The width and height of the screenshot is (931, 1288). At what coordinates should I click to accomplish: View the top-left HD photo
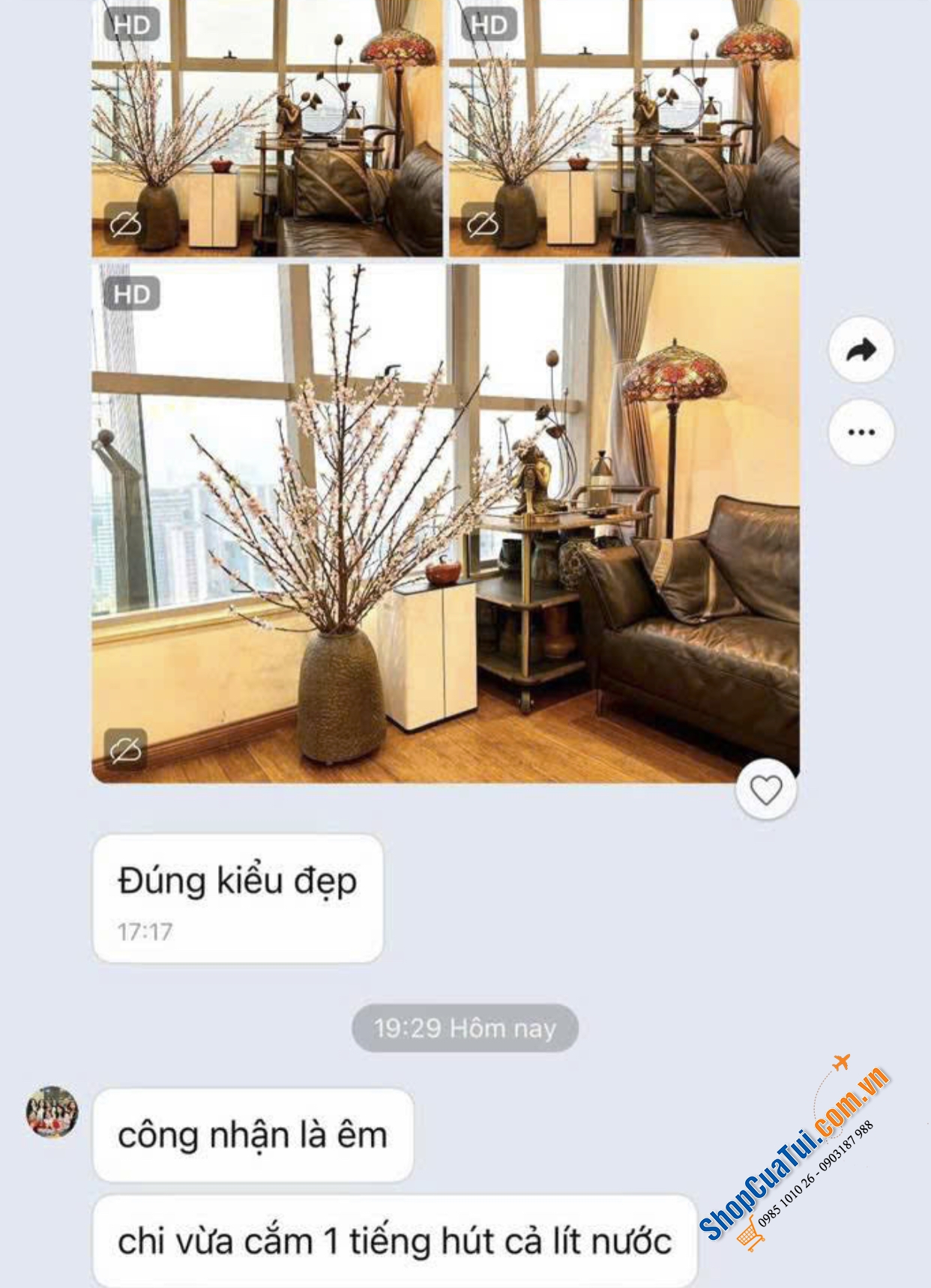pos(267,127)
